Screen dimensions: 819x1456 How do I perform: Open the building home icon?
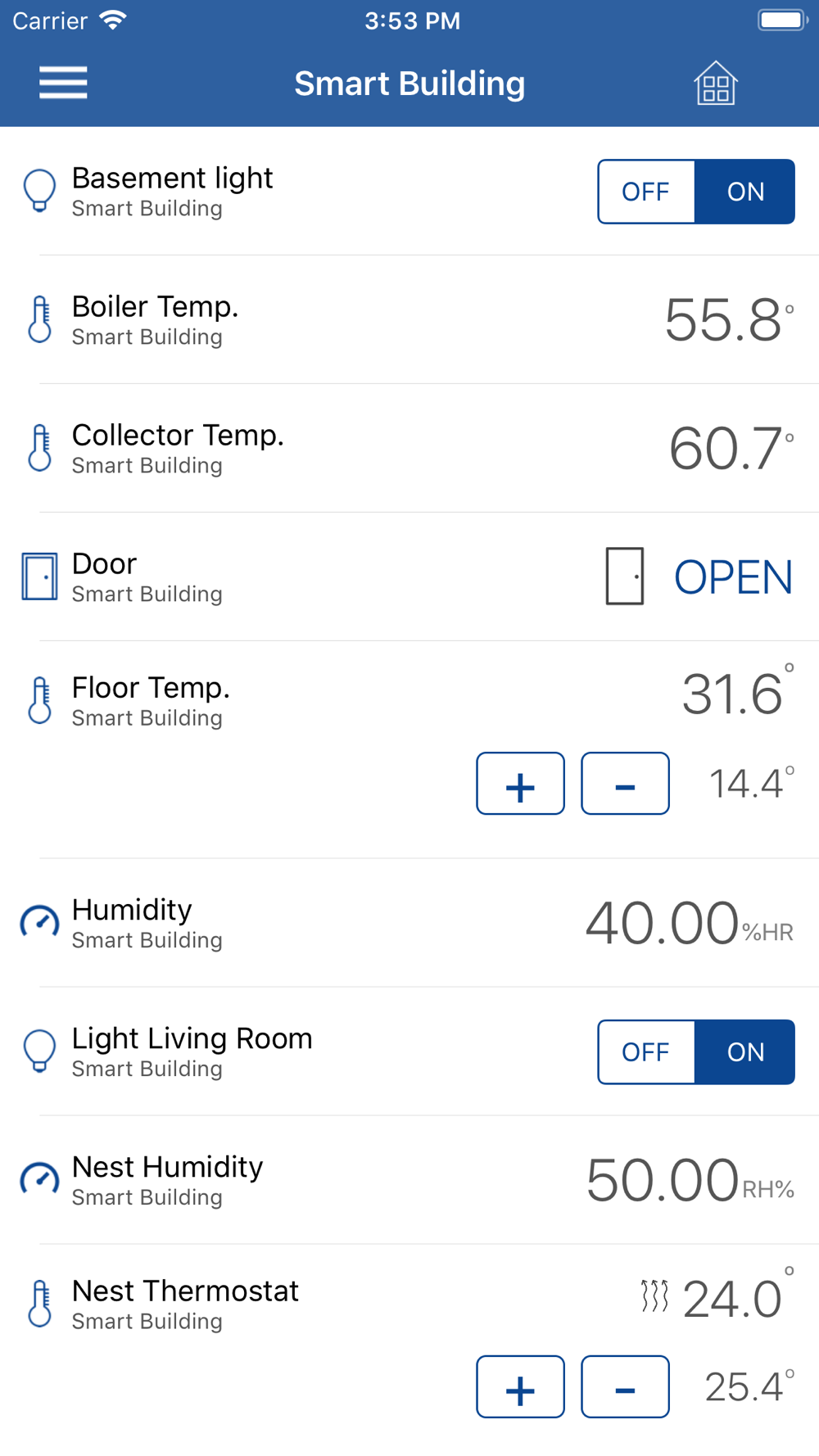(x=716, y=84)
